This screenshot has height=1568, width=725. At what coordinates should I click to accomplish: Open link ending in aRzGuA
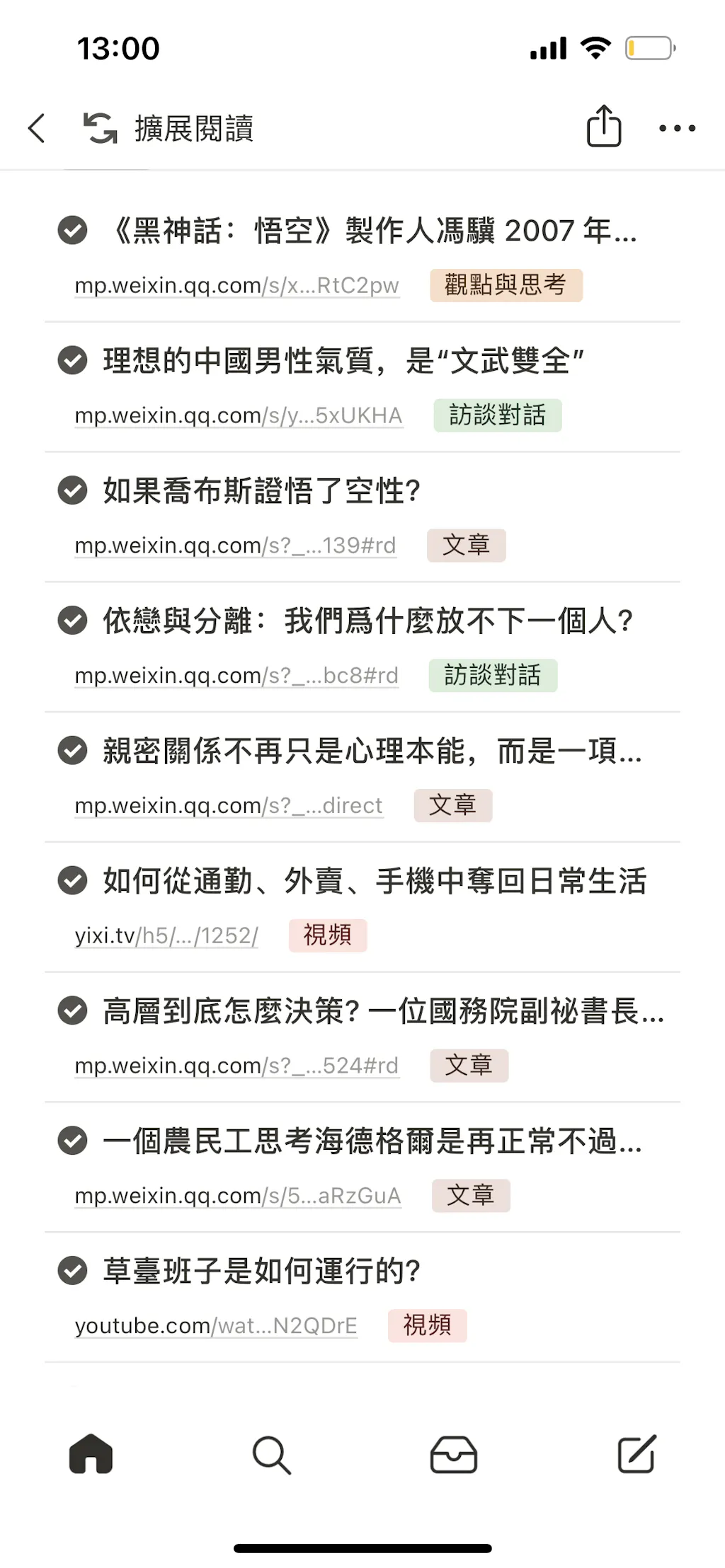(238, 1195)
